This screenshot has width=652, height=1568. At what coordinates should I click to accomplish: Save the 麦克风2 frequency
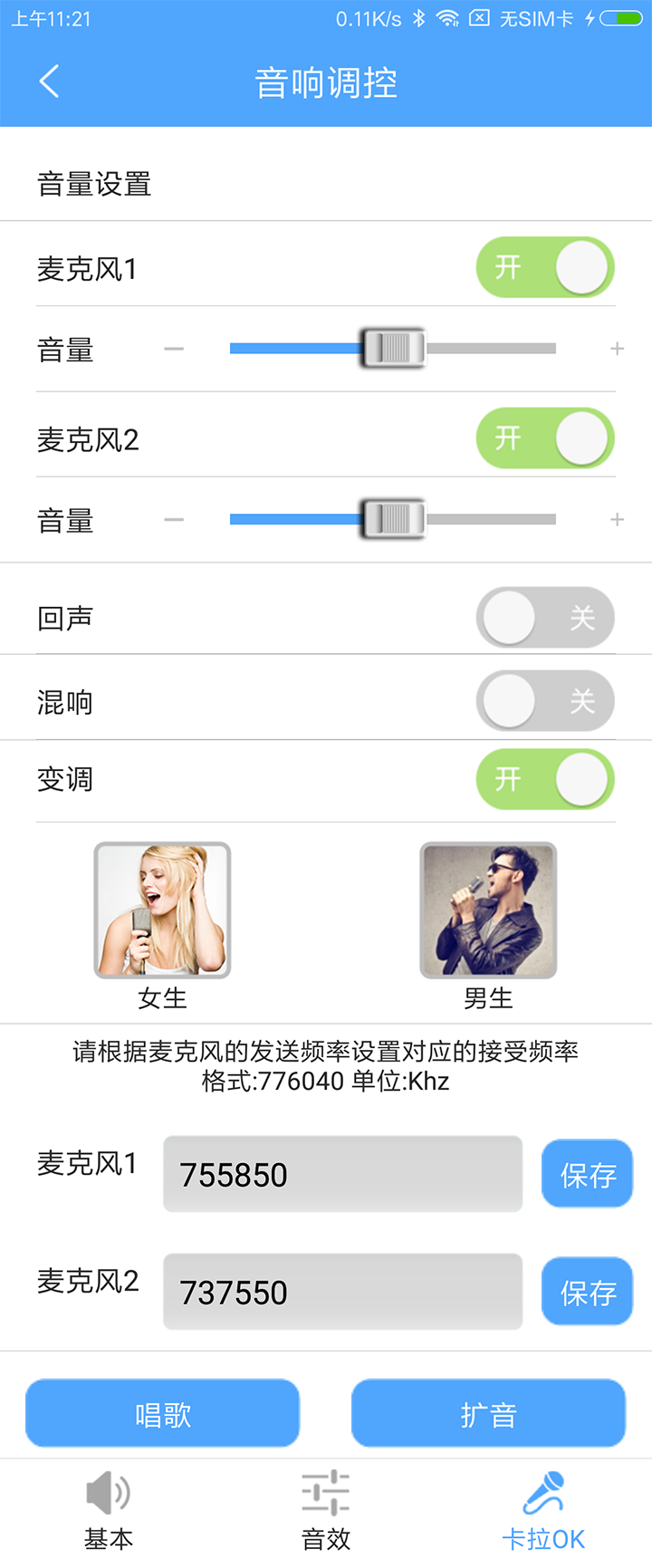[x=587, y=1292]
